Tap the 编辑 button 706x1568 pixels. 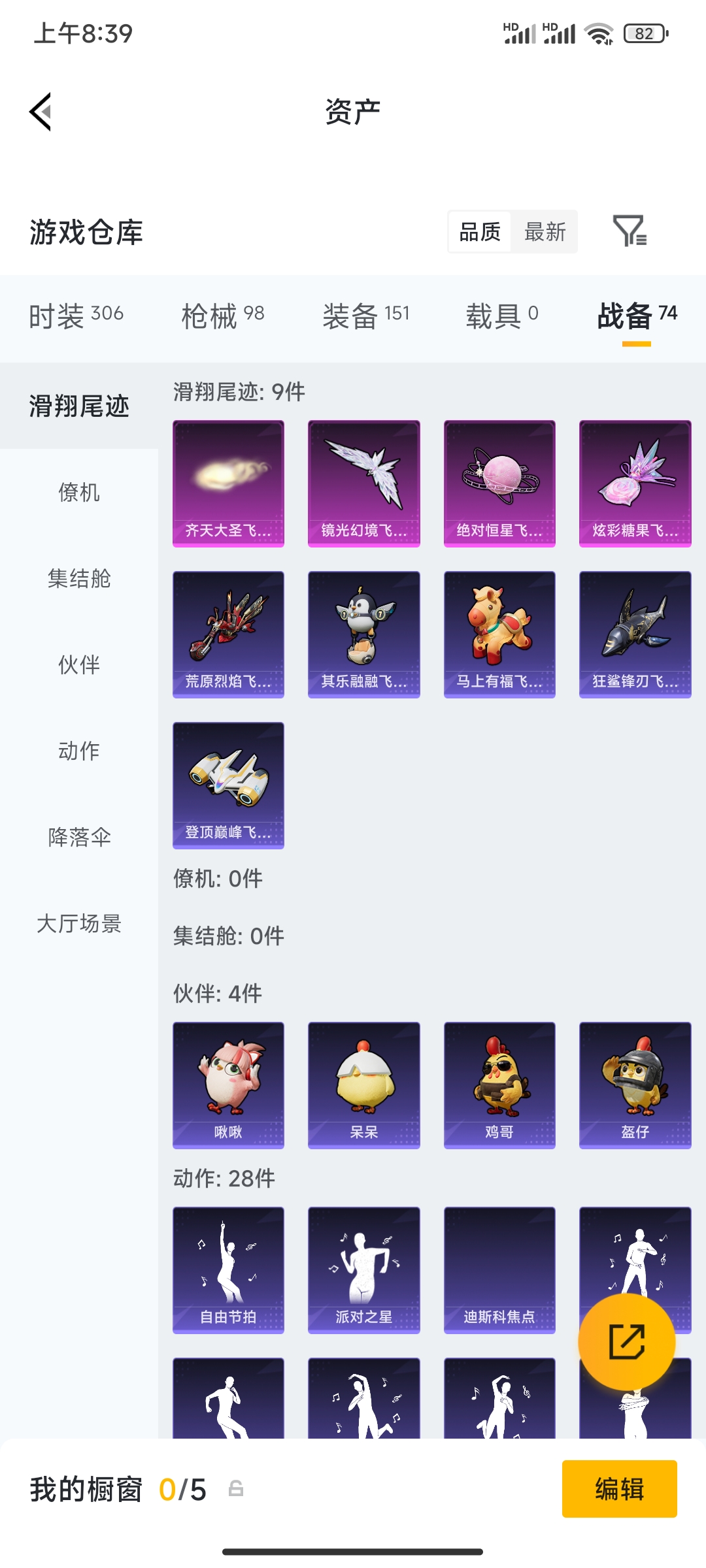coord(619,1489)
